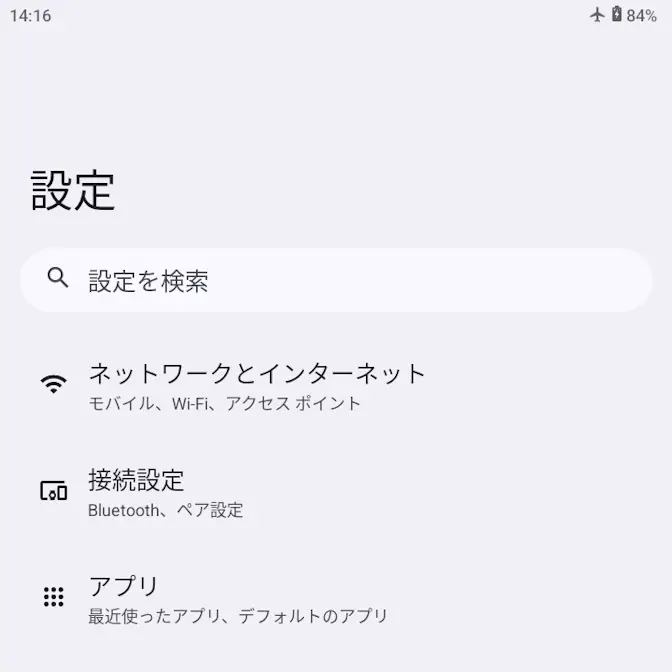This screenshot has height=672, width=672.
Task: Open ネットワークとインターネット settings
Action: tap(257, 385)
